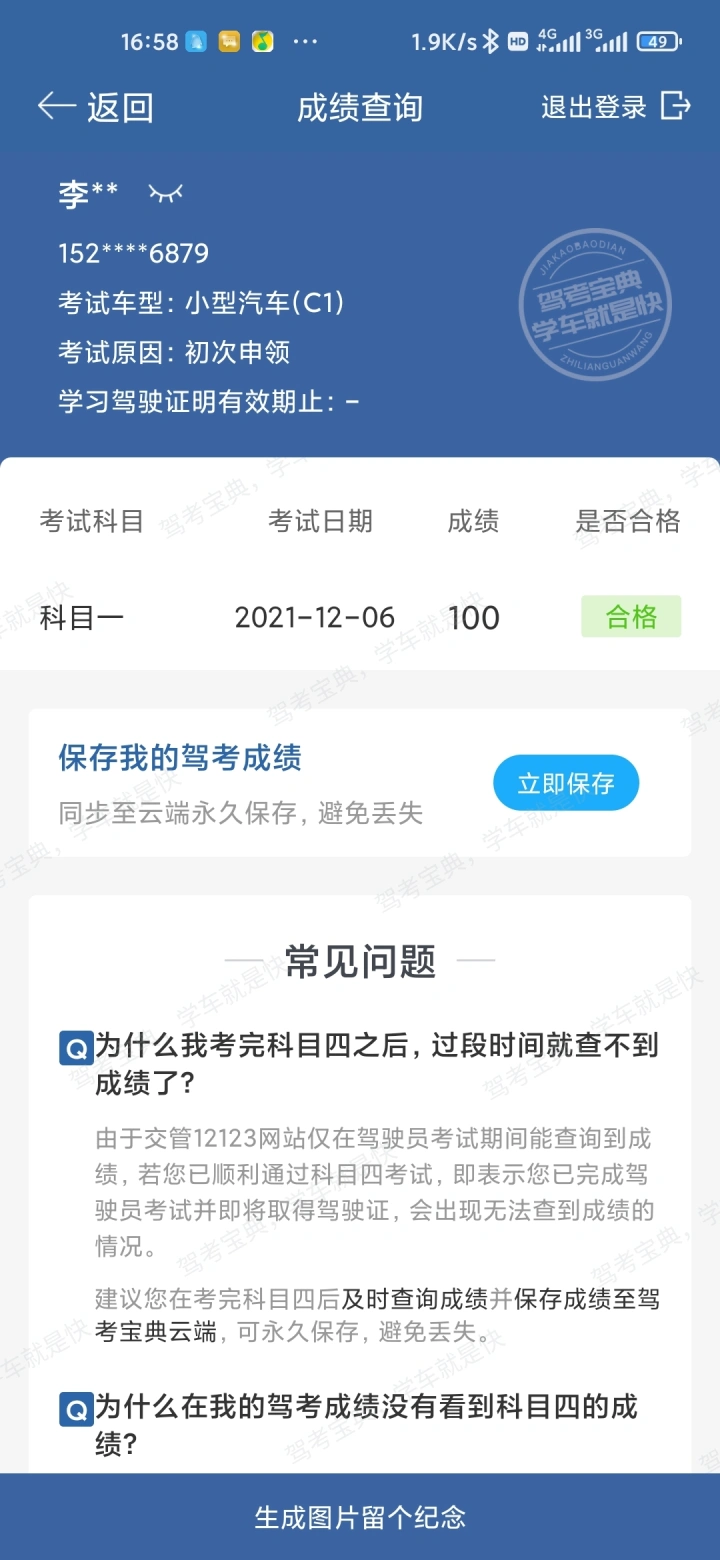Go back using the 返回 arrow
The width and height of the screenshot is (720, 1560).
(x=94, y=107)
